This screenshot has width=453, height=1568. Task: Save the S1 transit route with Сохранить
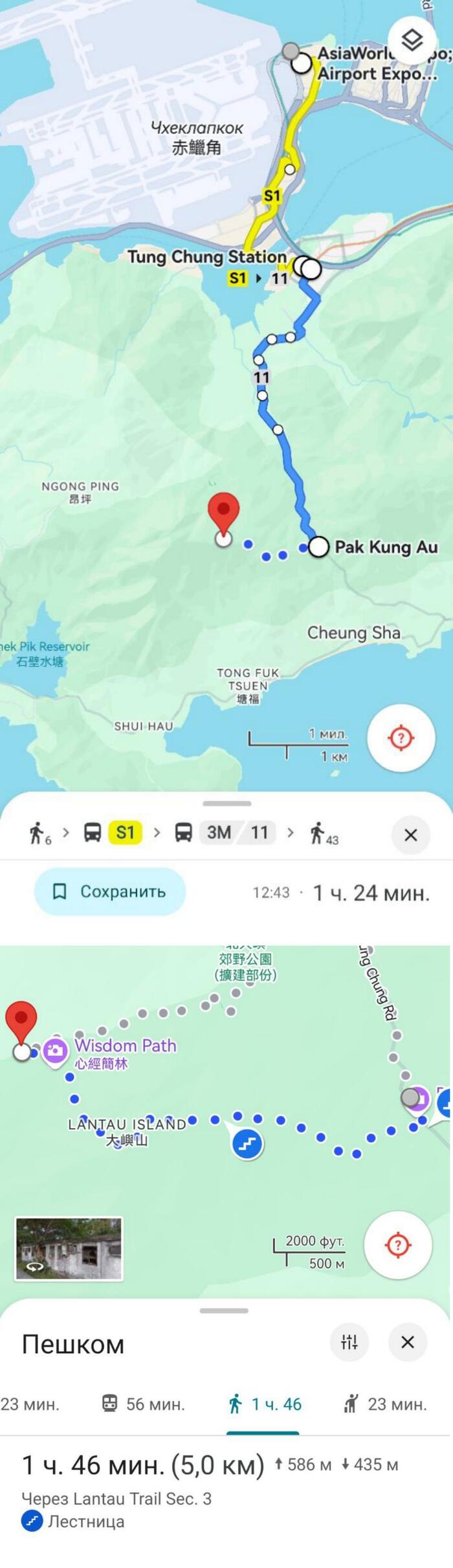(109, 891)
